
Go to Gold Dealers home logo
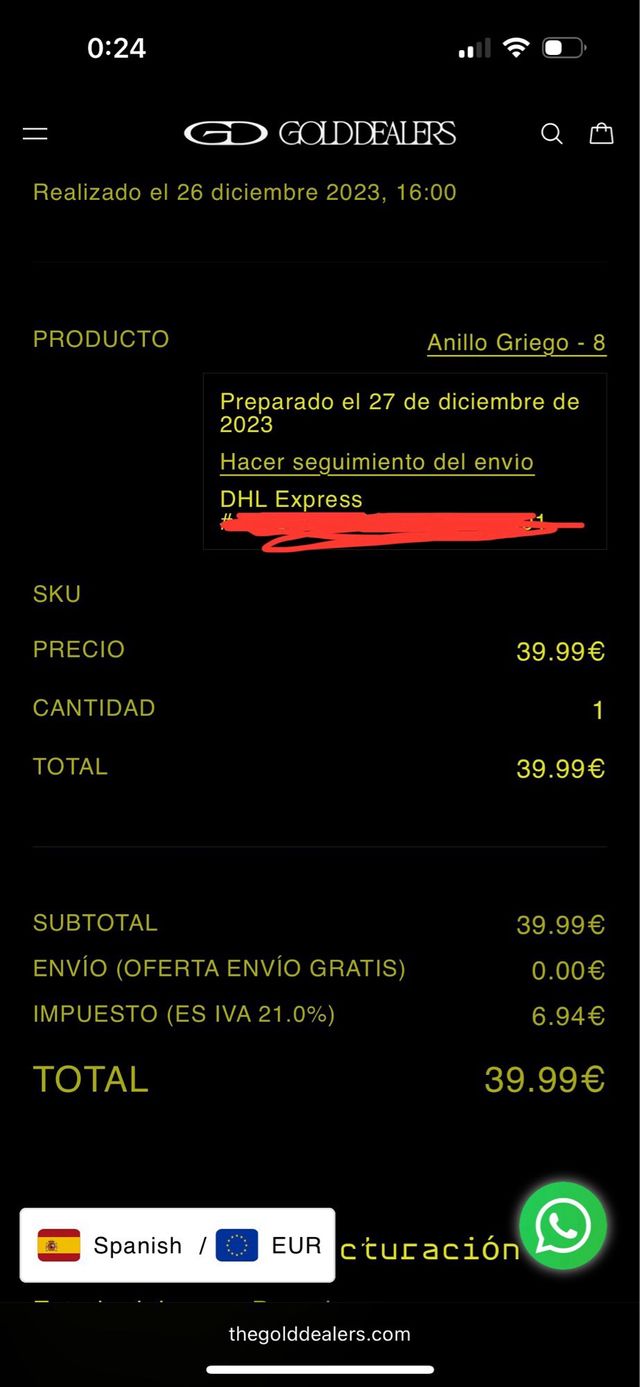(320, 133)
